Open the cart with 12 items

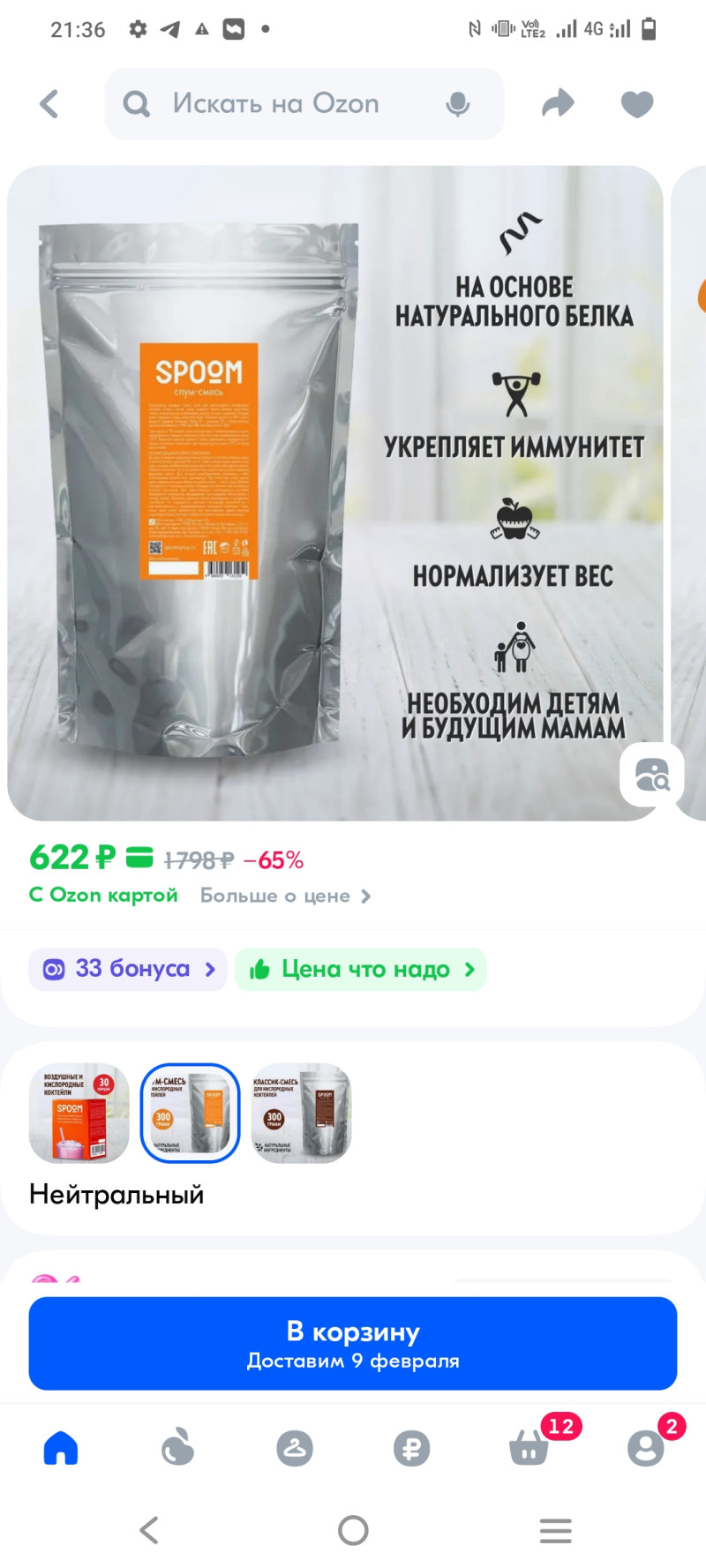point(529,1448)
